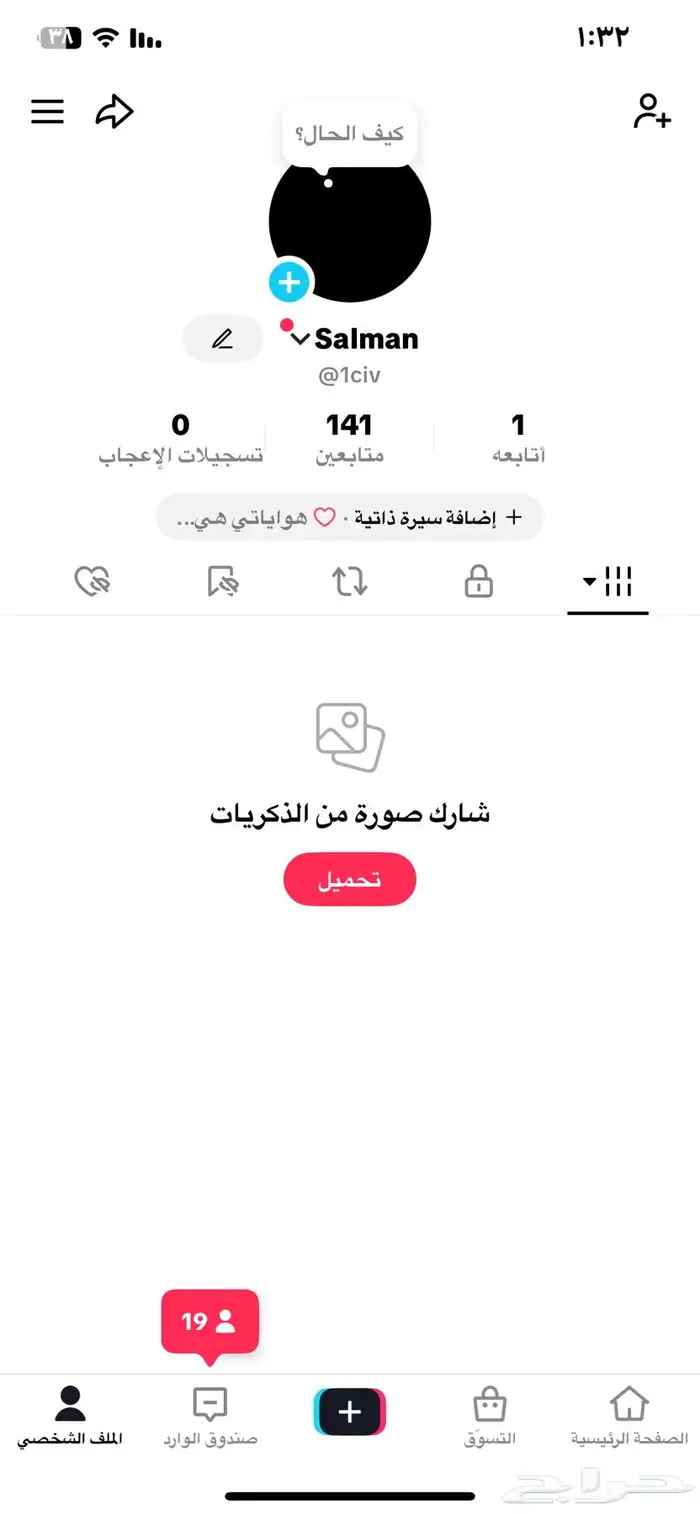View the 141 followers list

(349, 439)
